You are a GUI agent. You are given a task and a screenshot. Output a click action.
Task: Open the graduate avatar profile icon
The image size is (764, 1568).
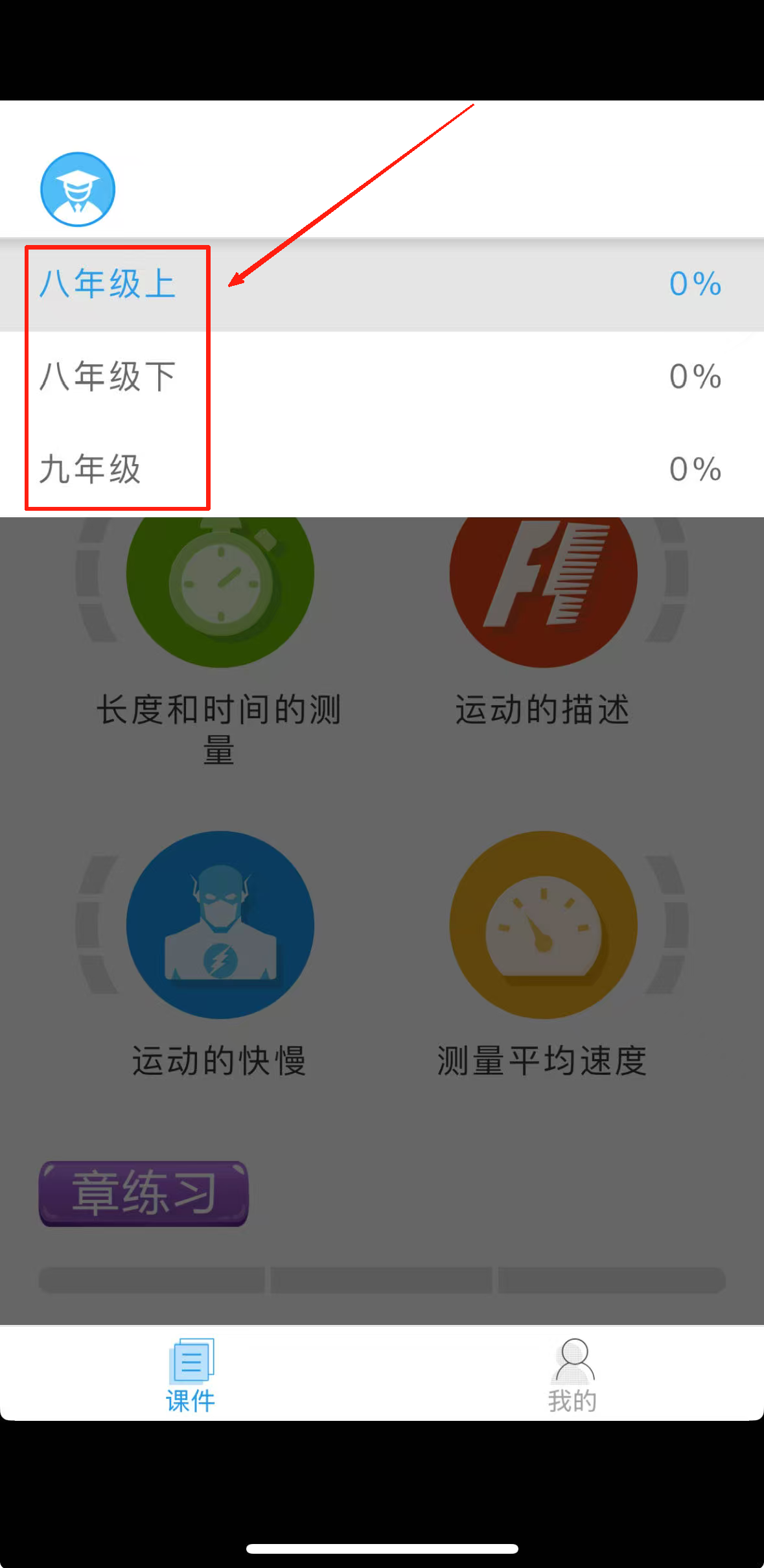coord(78,189)
